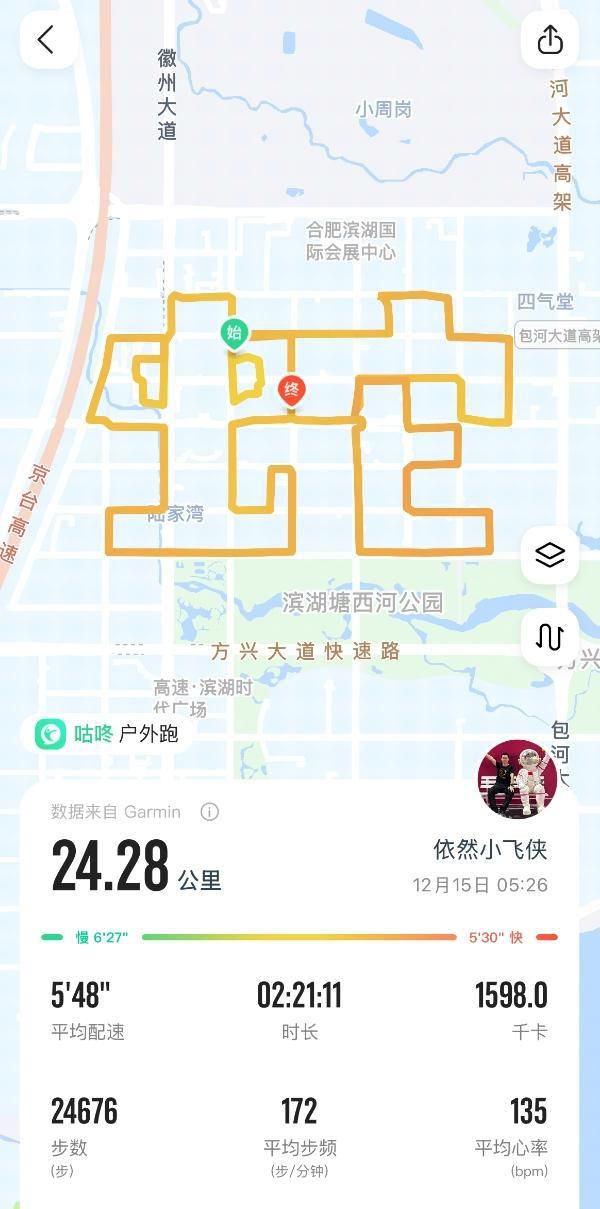
Task: Tap the route track toggle icon
Action: (x=550, y=637)
